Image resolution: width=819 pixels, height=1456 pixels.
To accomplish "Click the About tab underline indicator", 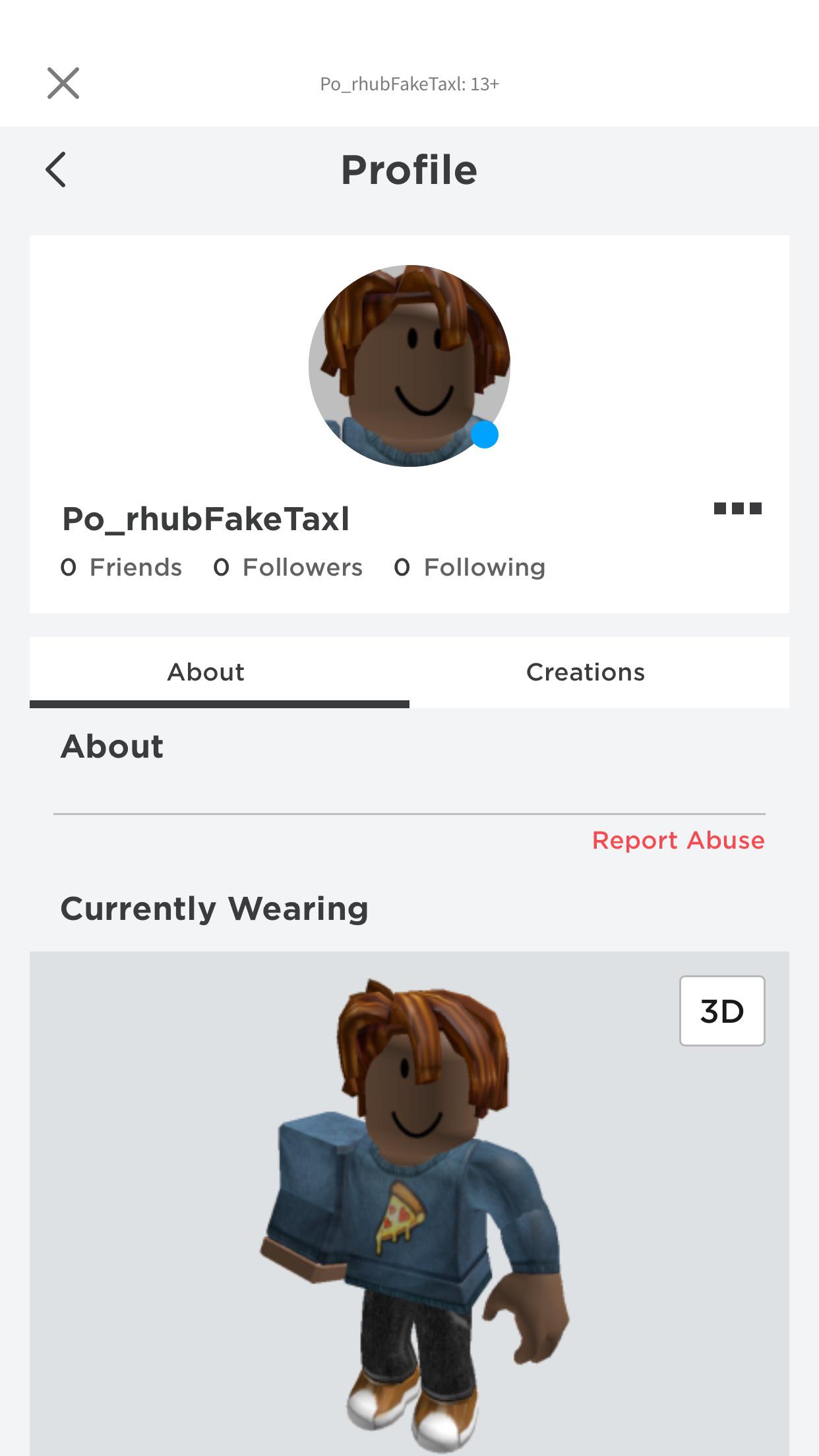I will pos(219,704).
